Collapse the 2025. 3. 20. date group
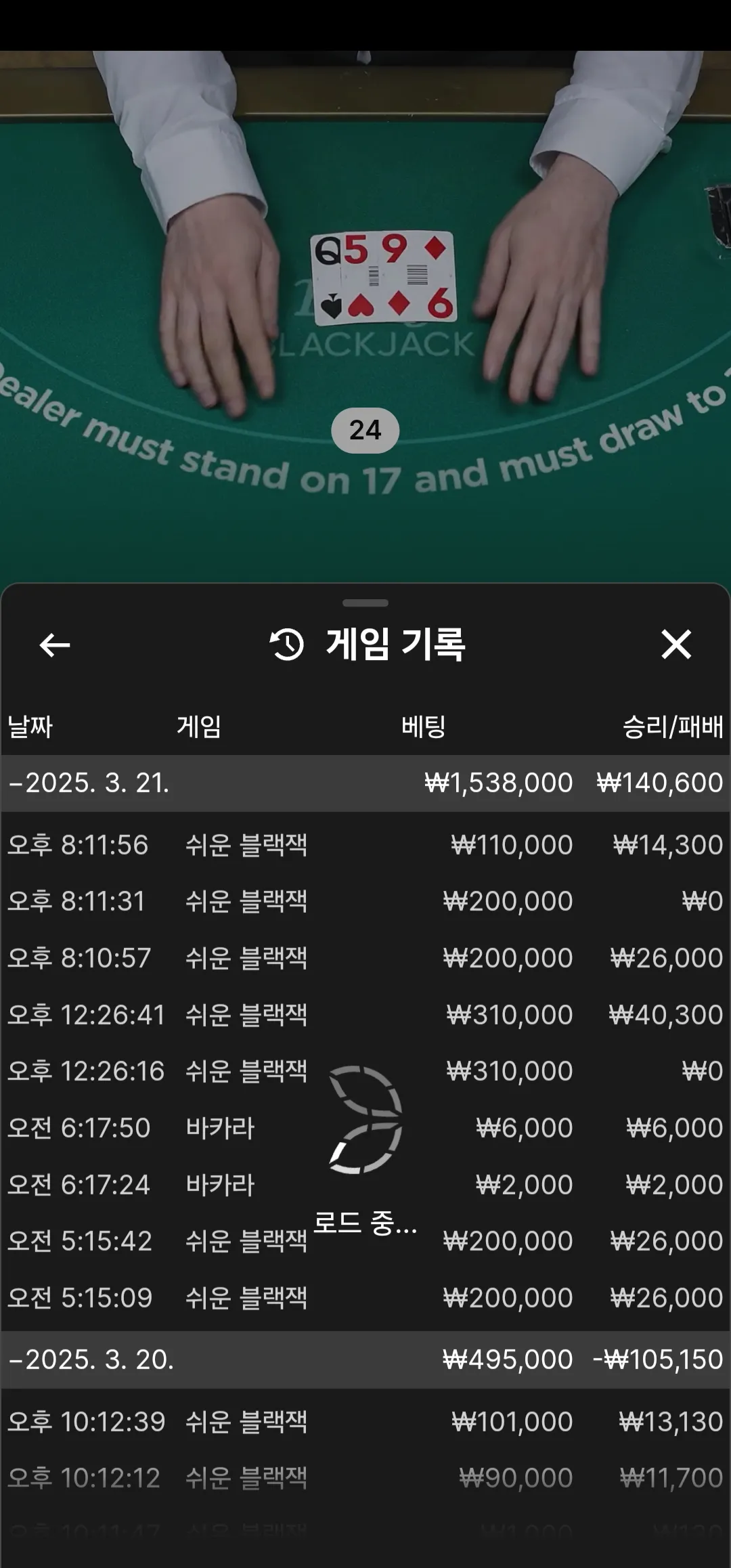The height and width of the screenshot is (1568, 731). (x=365, y=1359)
